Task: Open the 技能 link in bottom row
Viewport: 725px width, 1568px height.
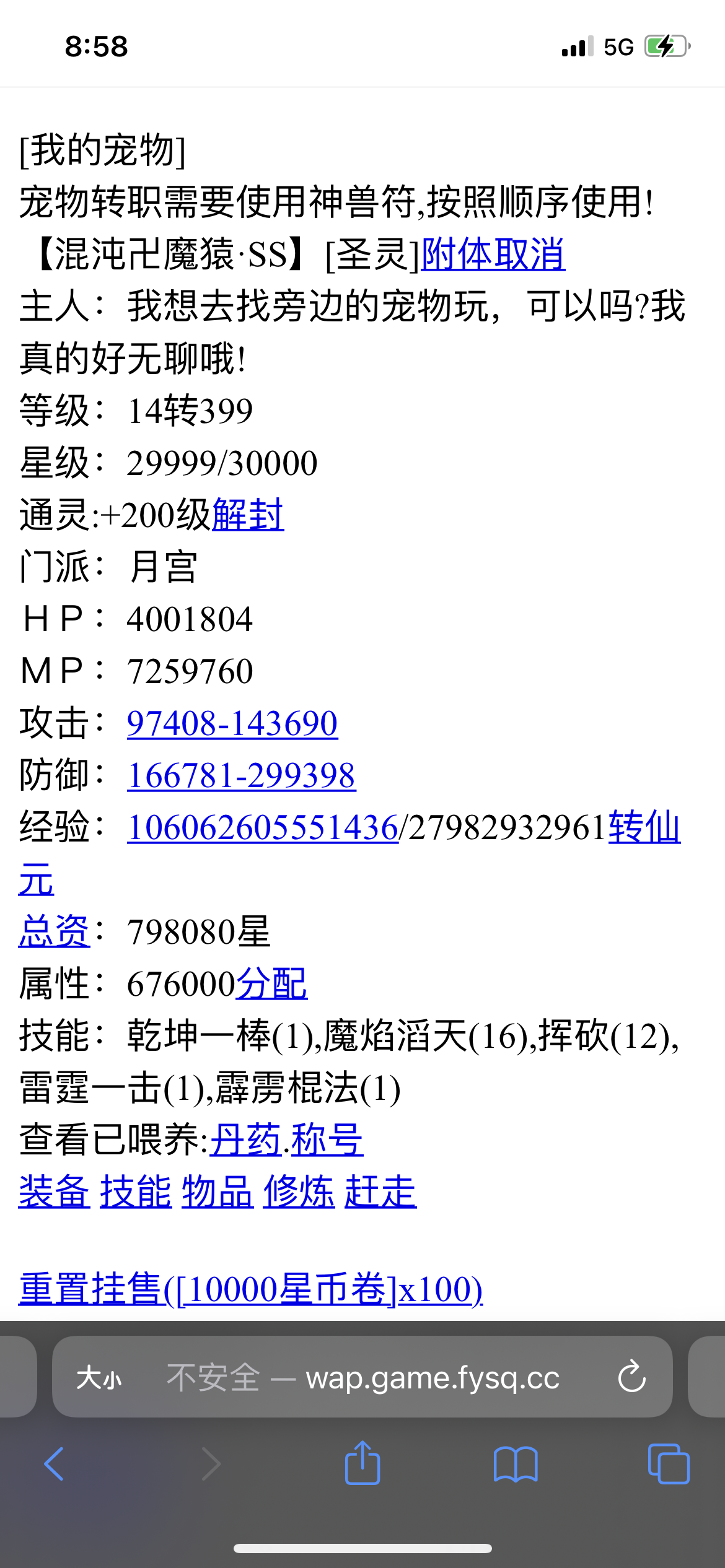Action: (x=136, y=1191)
